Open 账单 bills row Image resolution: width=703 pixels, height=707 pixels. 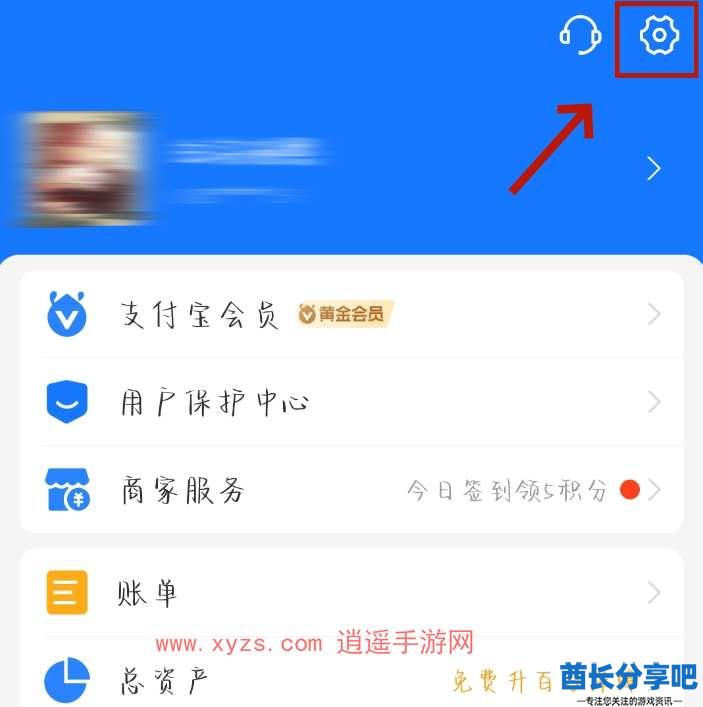[350, 593]
